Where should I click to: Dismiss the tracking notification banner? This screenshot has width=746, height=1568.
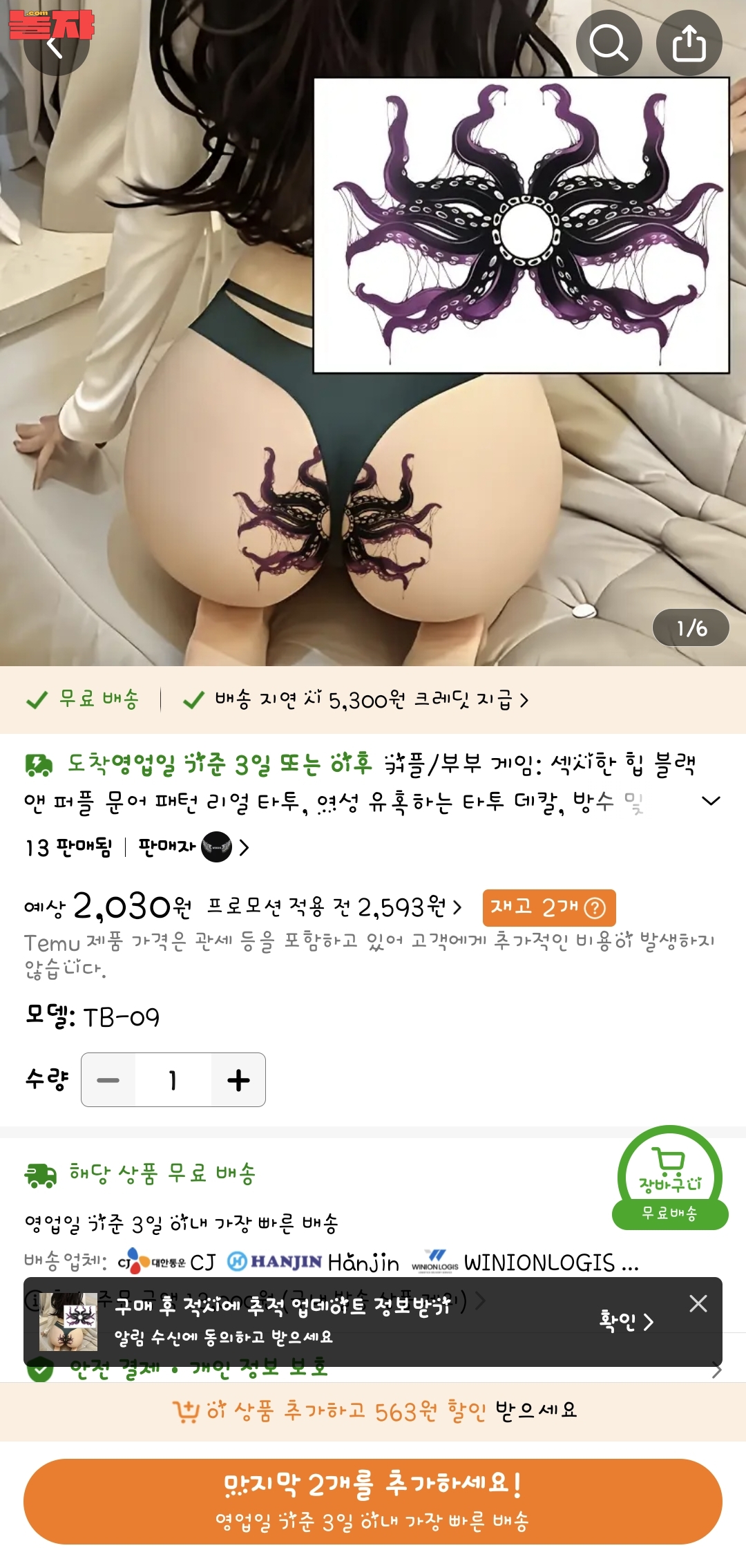click(698, 1303)
